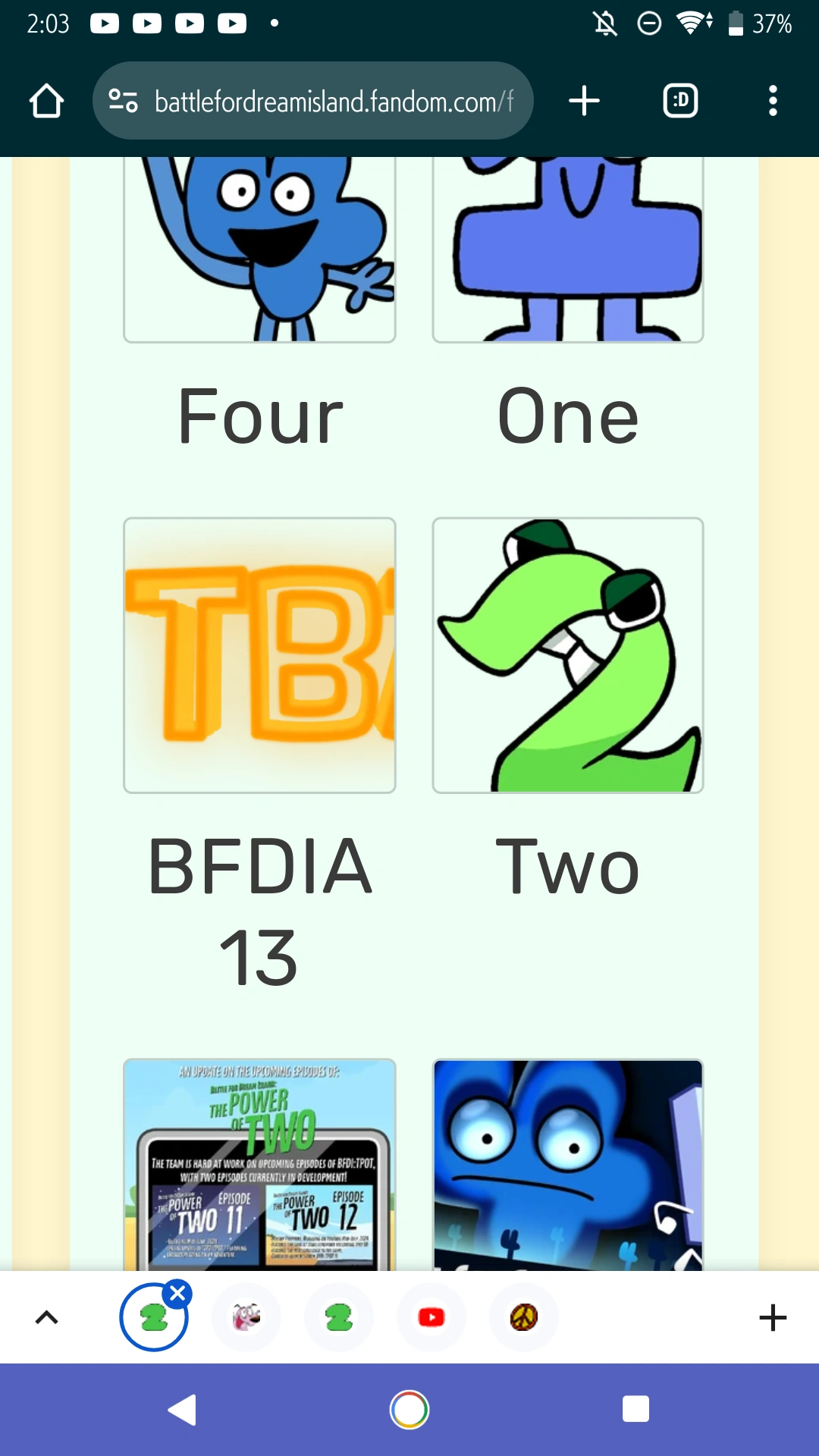The height and width of the screenshot is (1456, 819).
Task: Open the tab switcher
Action: click(x=680, y=101)
